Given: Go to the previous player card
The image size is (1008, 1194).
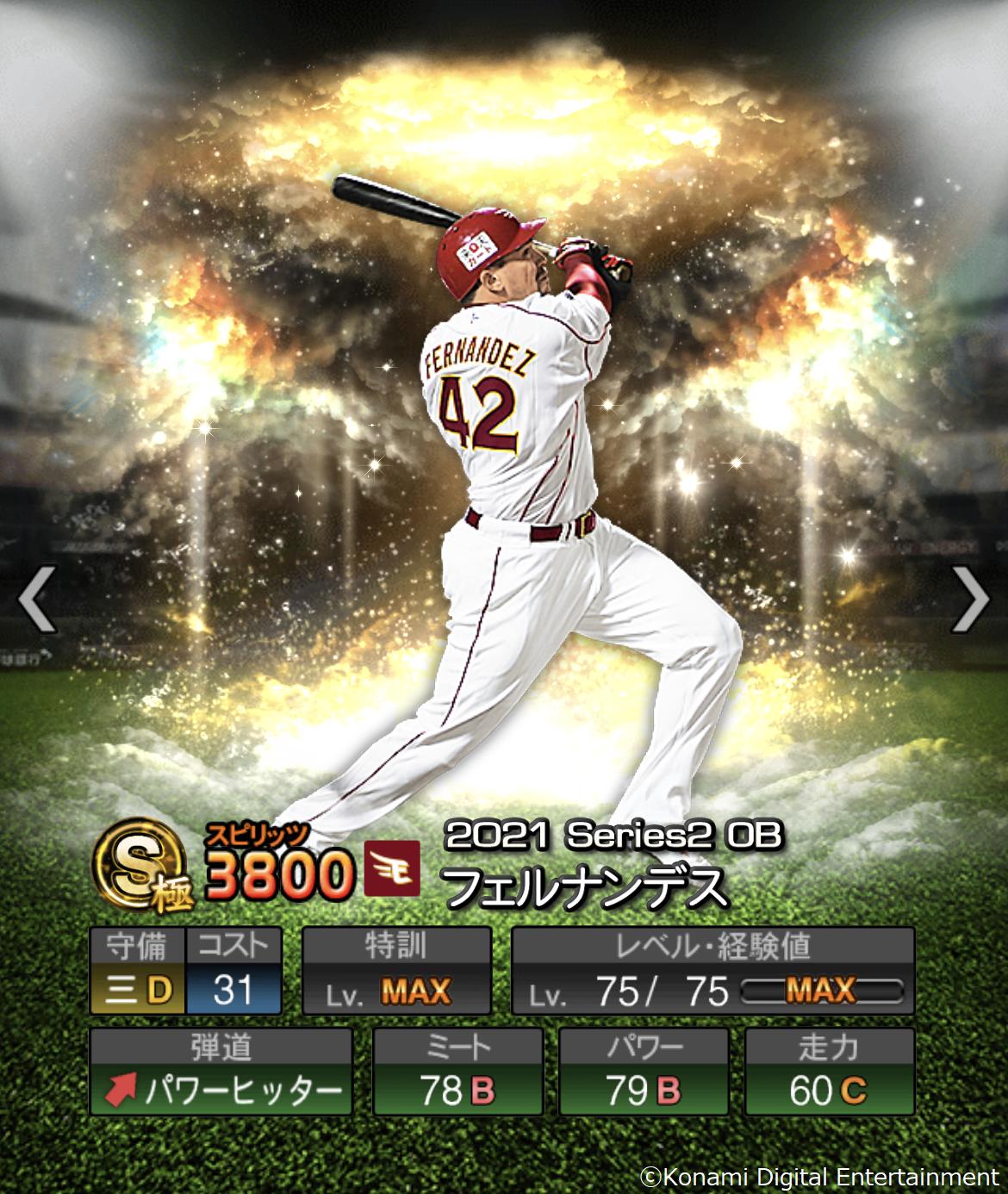Looking at the screenshot, I should pyautogui.click(x=37, y=599).
